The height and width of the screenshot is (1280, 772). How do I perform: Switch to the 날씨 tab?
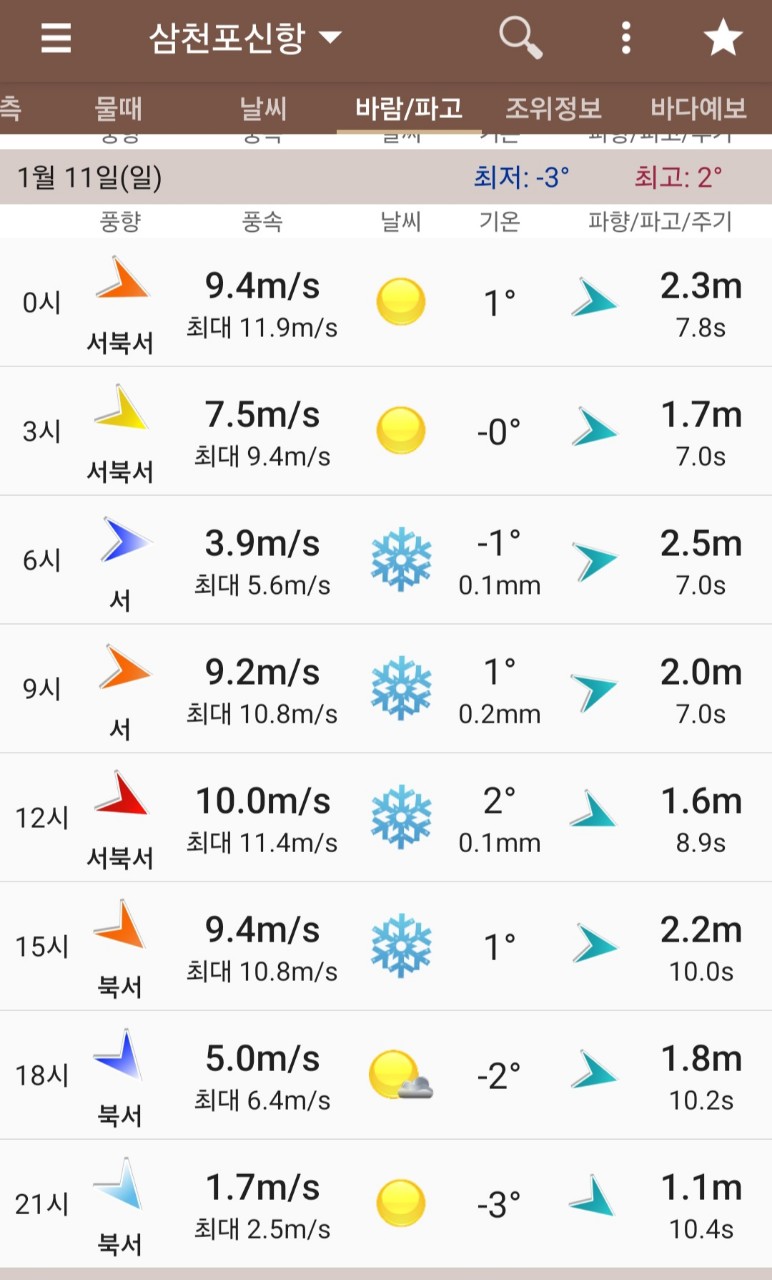pos(263,108)
